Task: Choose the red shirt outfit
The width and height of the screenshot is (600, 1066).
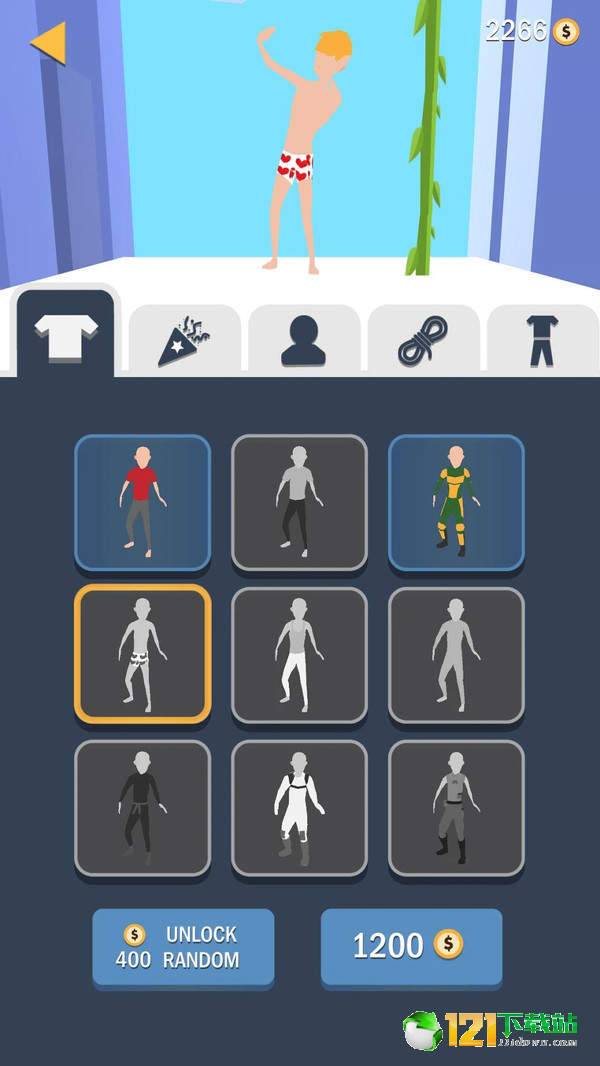Action: (142, 503)
